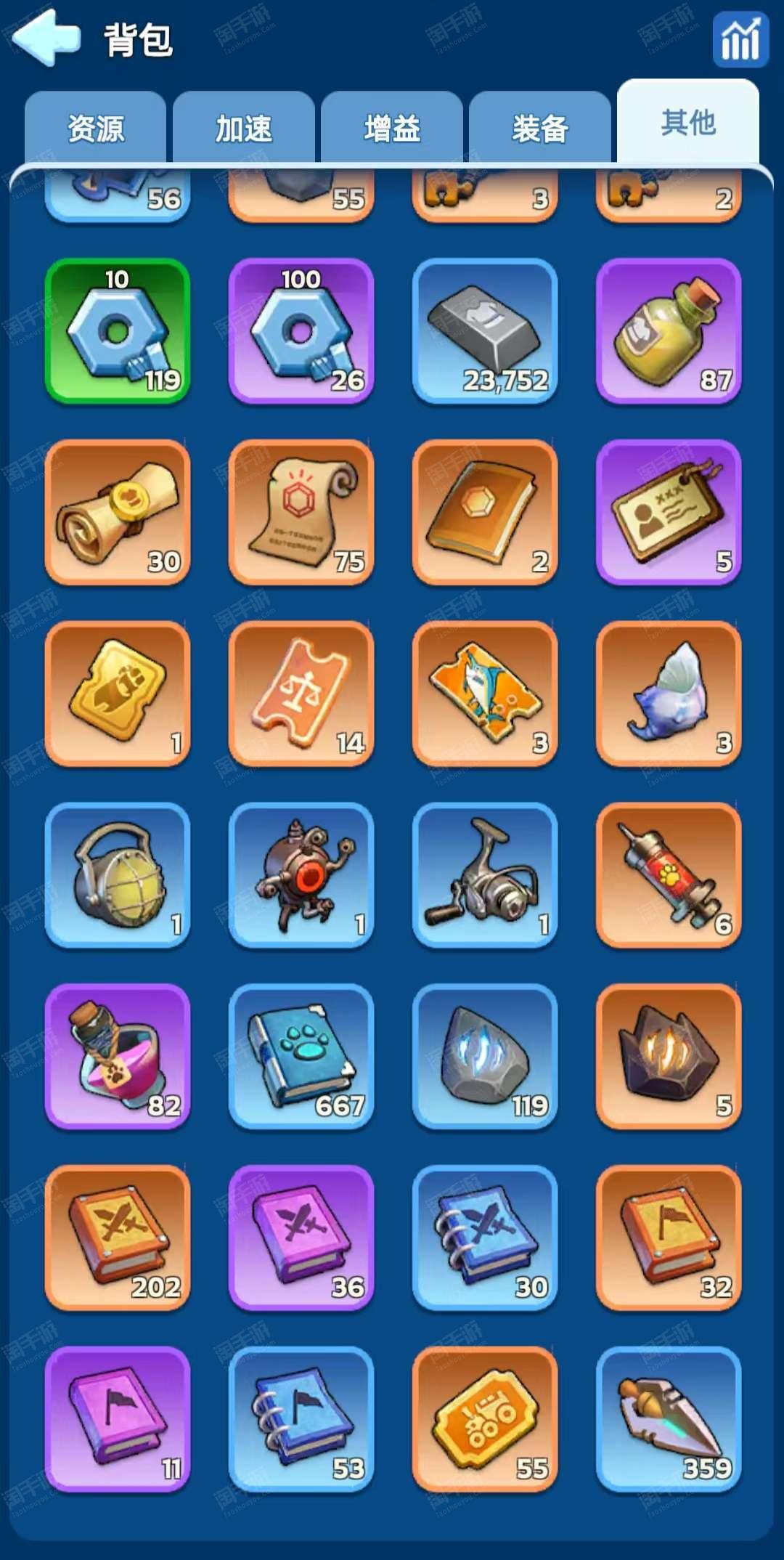Go back using the white arrow
Screen dimensions: 784x1560
(46, 38)
